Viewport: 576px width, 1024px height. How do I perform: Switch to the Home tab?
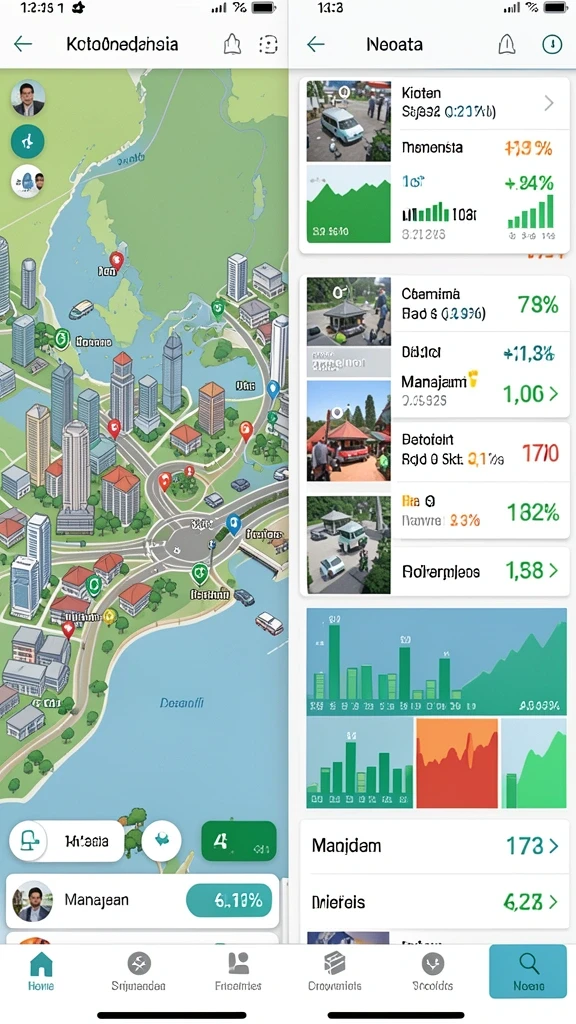click(x=41, y=972)
